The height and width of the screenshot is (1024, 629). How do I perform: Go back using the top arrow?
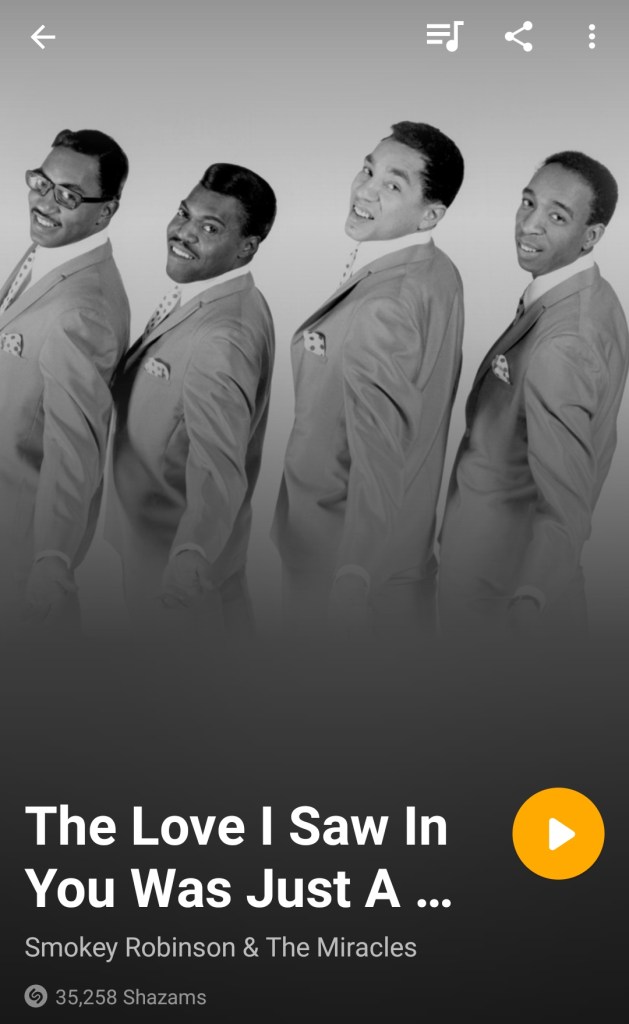pos(43,38)
